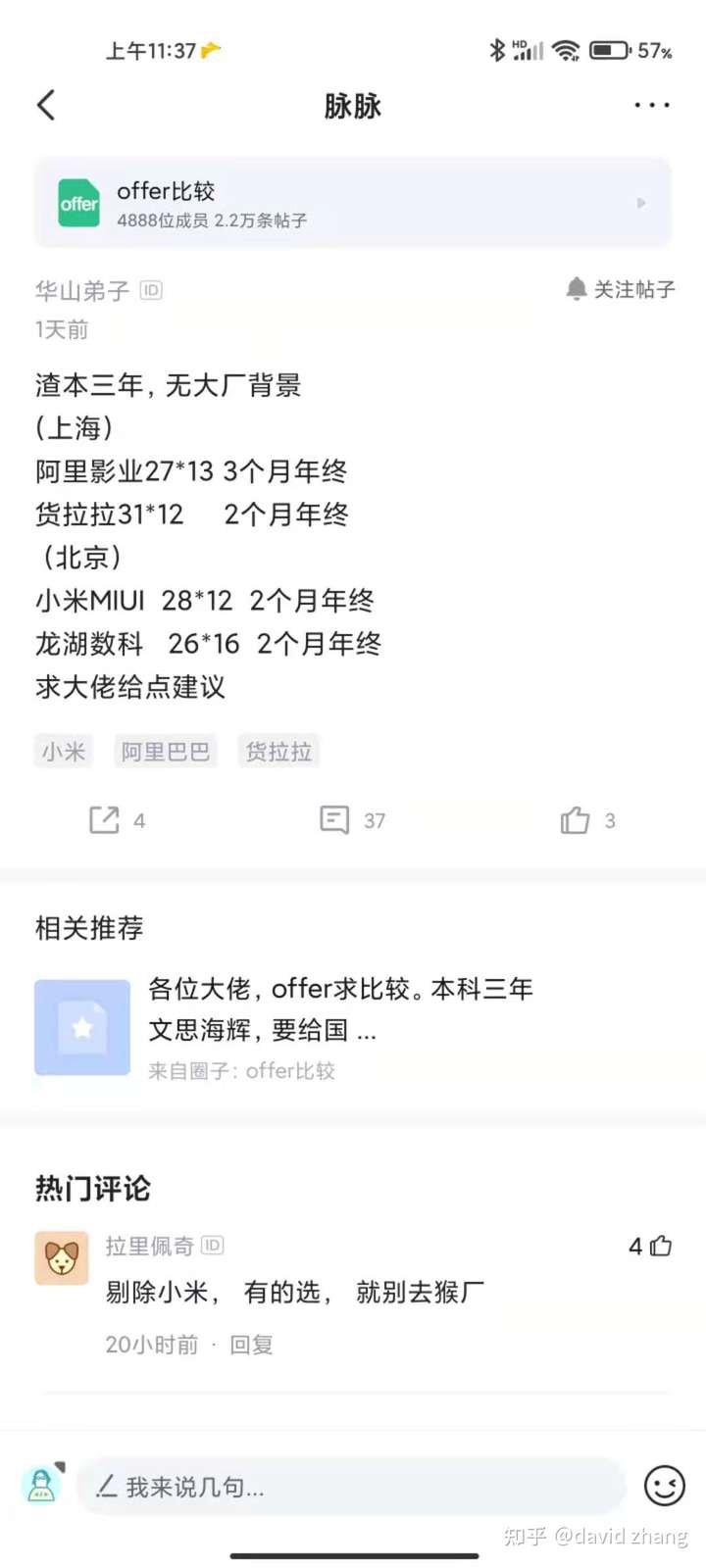Select the 阿里巴巴 tag chip

pos(165,752)
